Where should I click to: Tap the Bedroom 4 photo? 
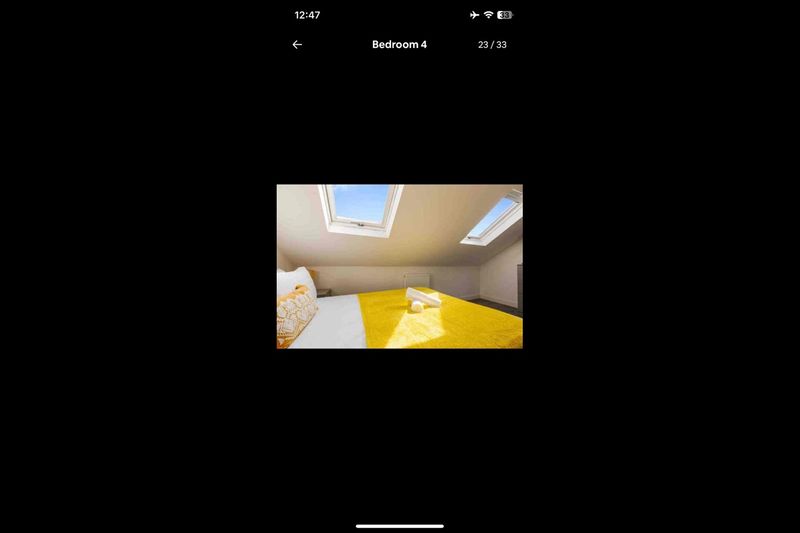tap(399, 266)
